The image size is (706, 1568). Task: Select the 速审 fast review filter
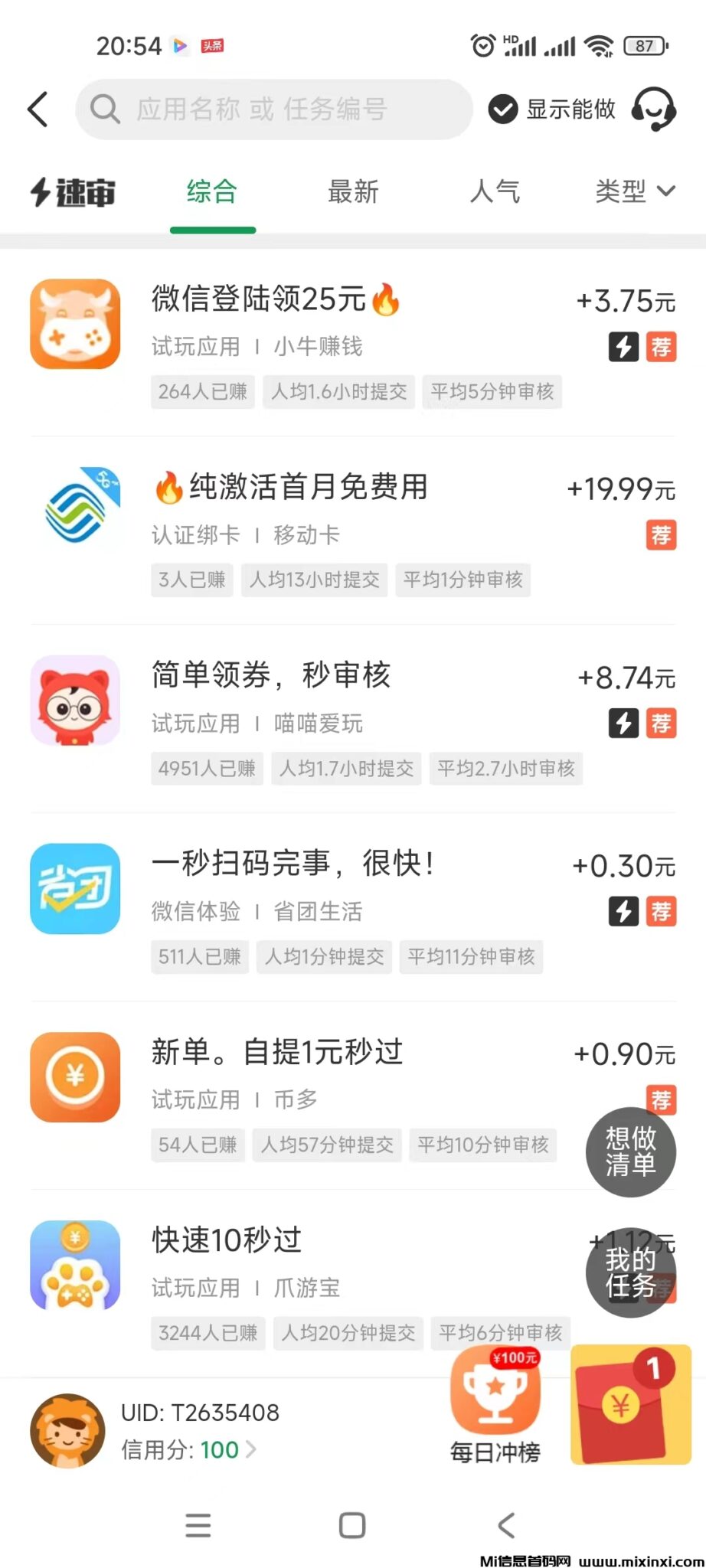(74, 192)
